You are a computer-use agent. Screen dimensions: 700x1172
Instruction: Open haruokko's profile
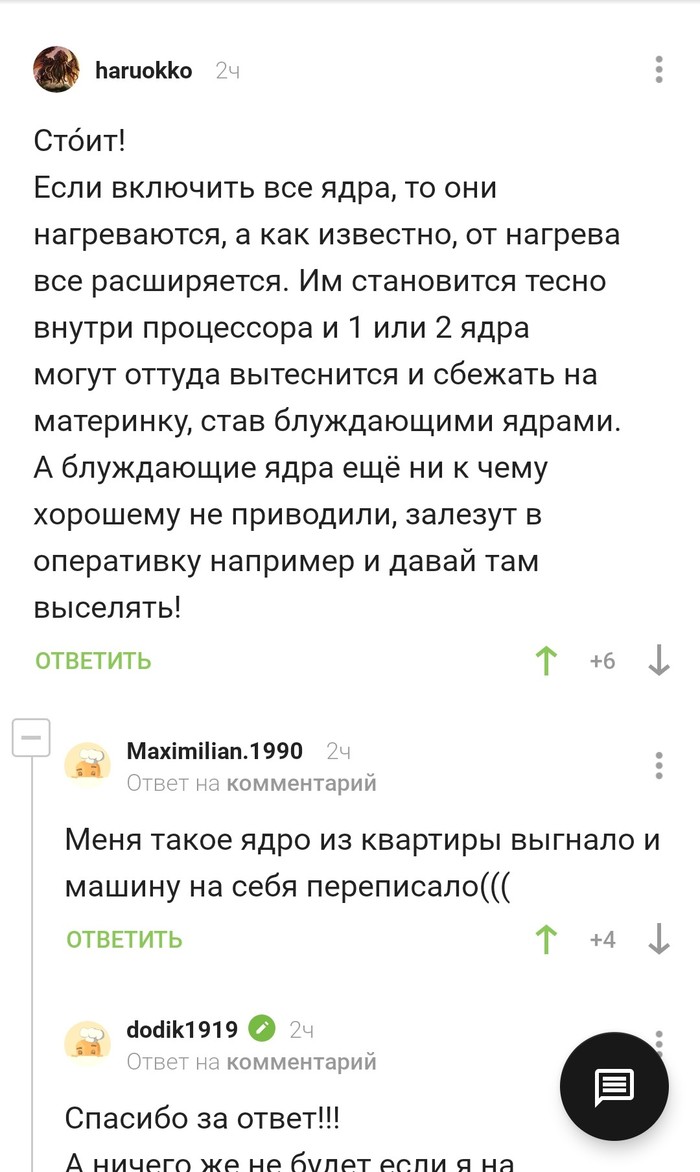click(143, 70)
